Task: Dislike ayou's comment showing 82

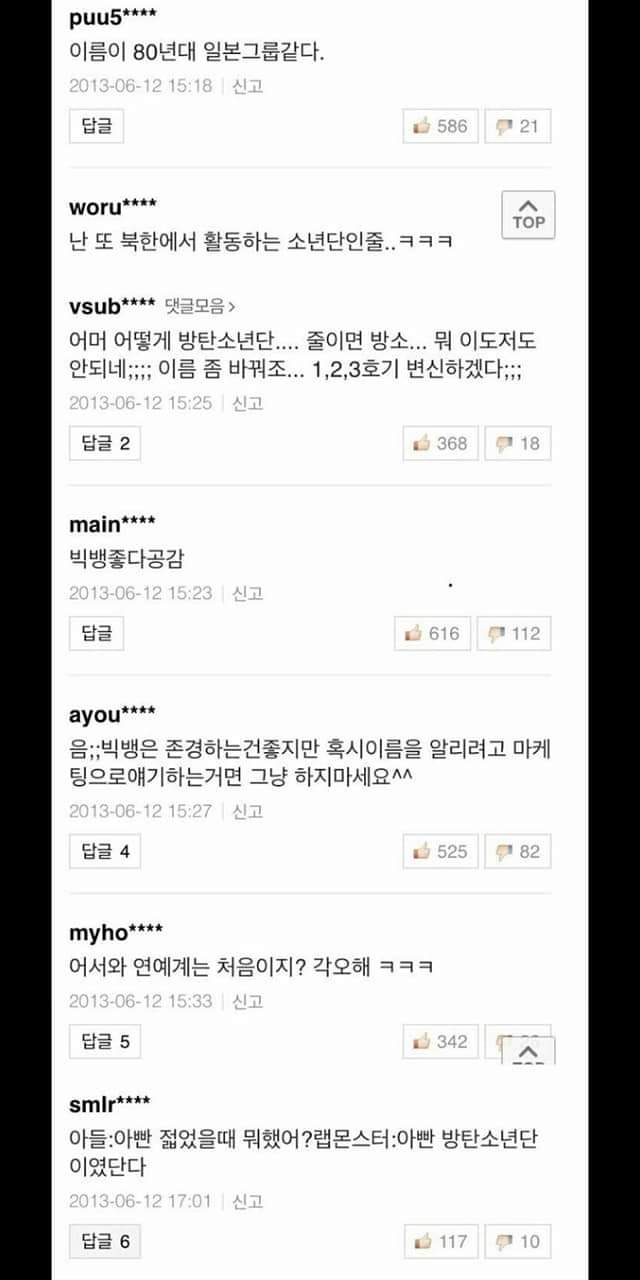Action: tap(518, 852)
